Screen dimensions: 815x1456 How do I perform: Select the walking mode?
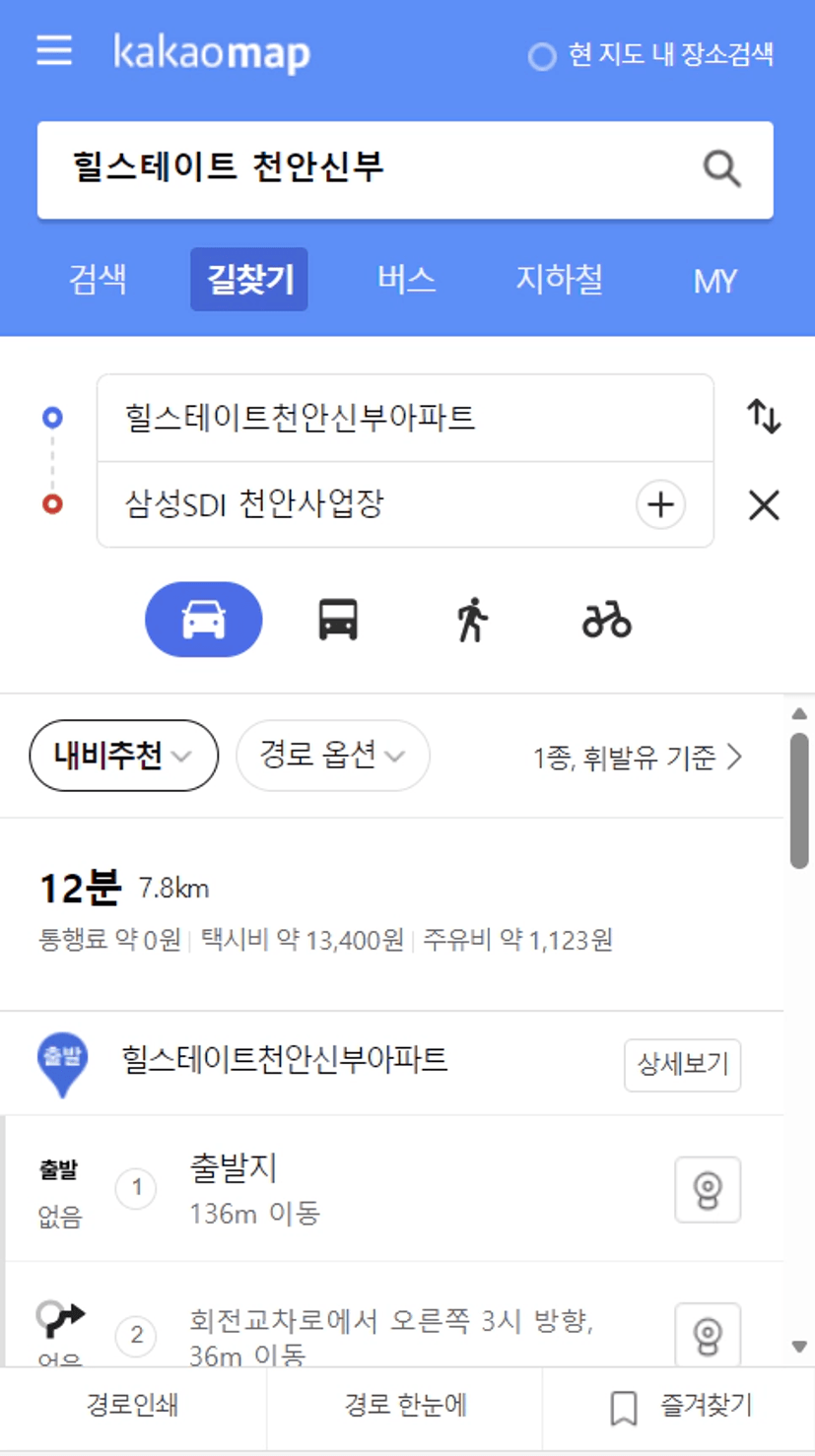pyautogui.click(x=472, y=621)
